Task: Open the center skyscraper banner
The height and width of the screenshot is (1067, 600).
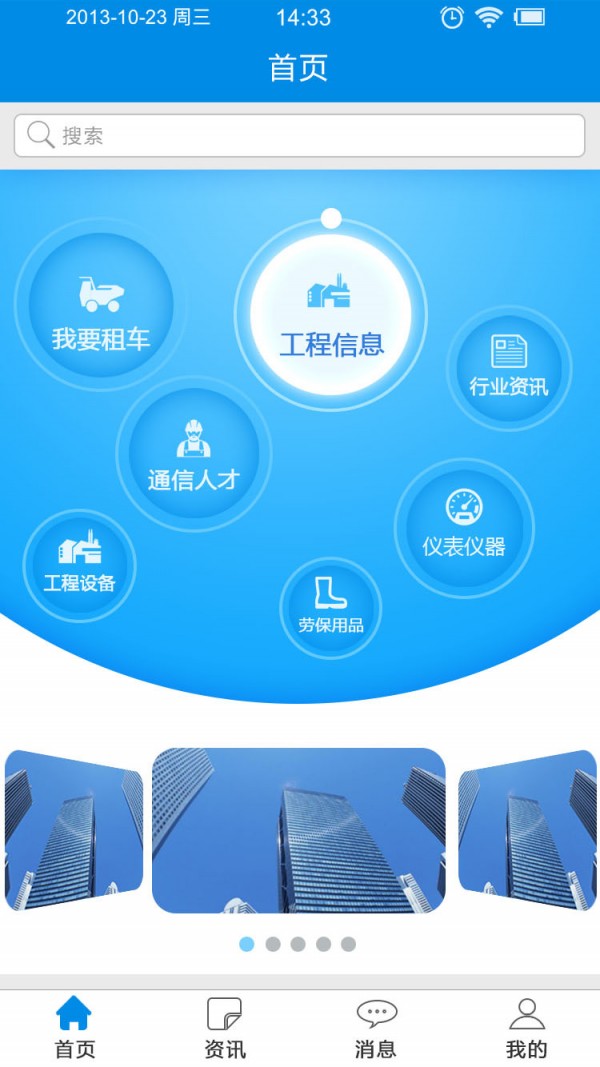Action: pyautogui.click(x=298, y=830)
